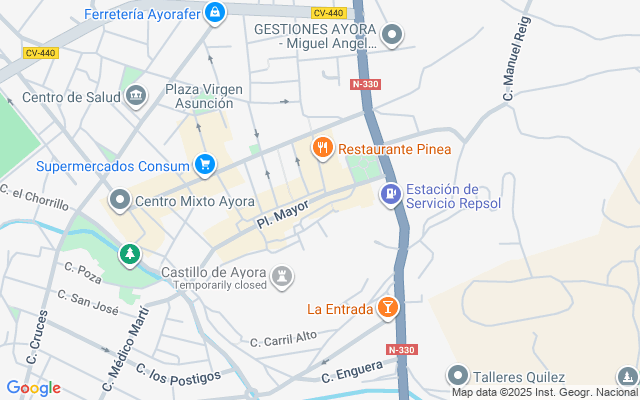
Task: Tap the La Entrada bar pin
Action: point(388,307)
